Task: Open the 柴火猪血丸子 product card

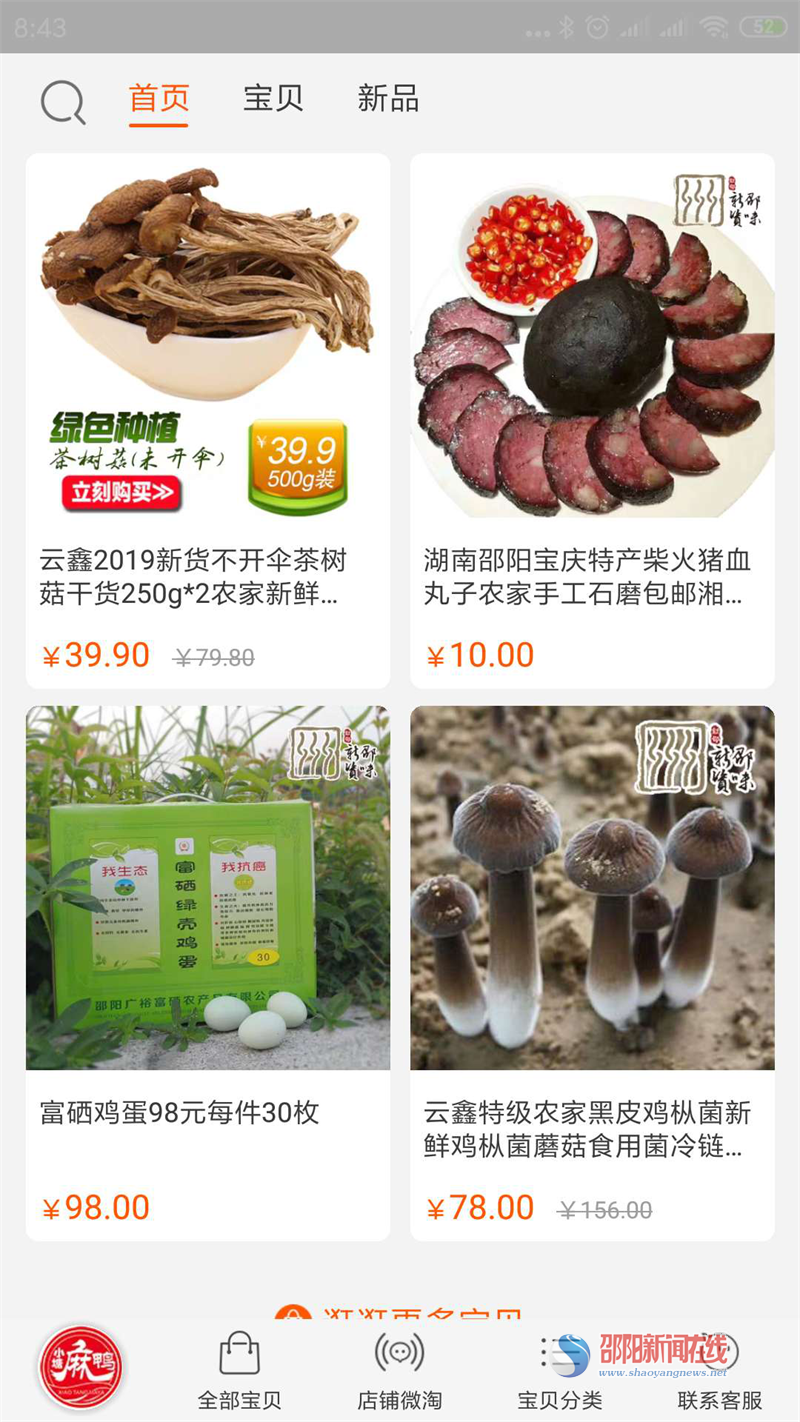Action: (592, 421)
